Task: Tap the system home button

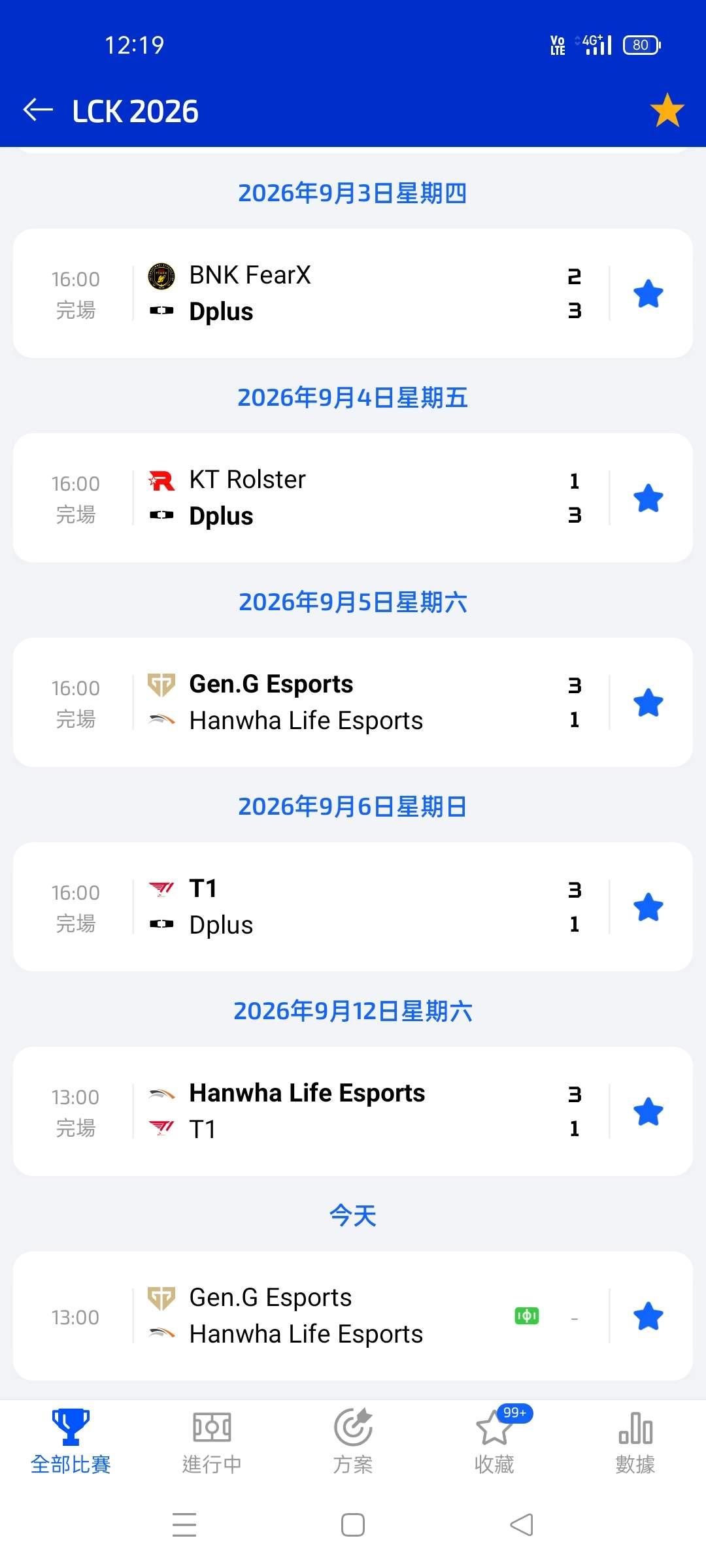Action: click(353, 1525)
